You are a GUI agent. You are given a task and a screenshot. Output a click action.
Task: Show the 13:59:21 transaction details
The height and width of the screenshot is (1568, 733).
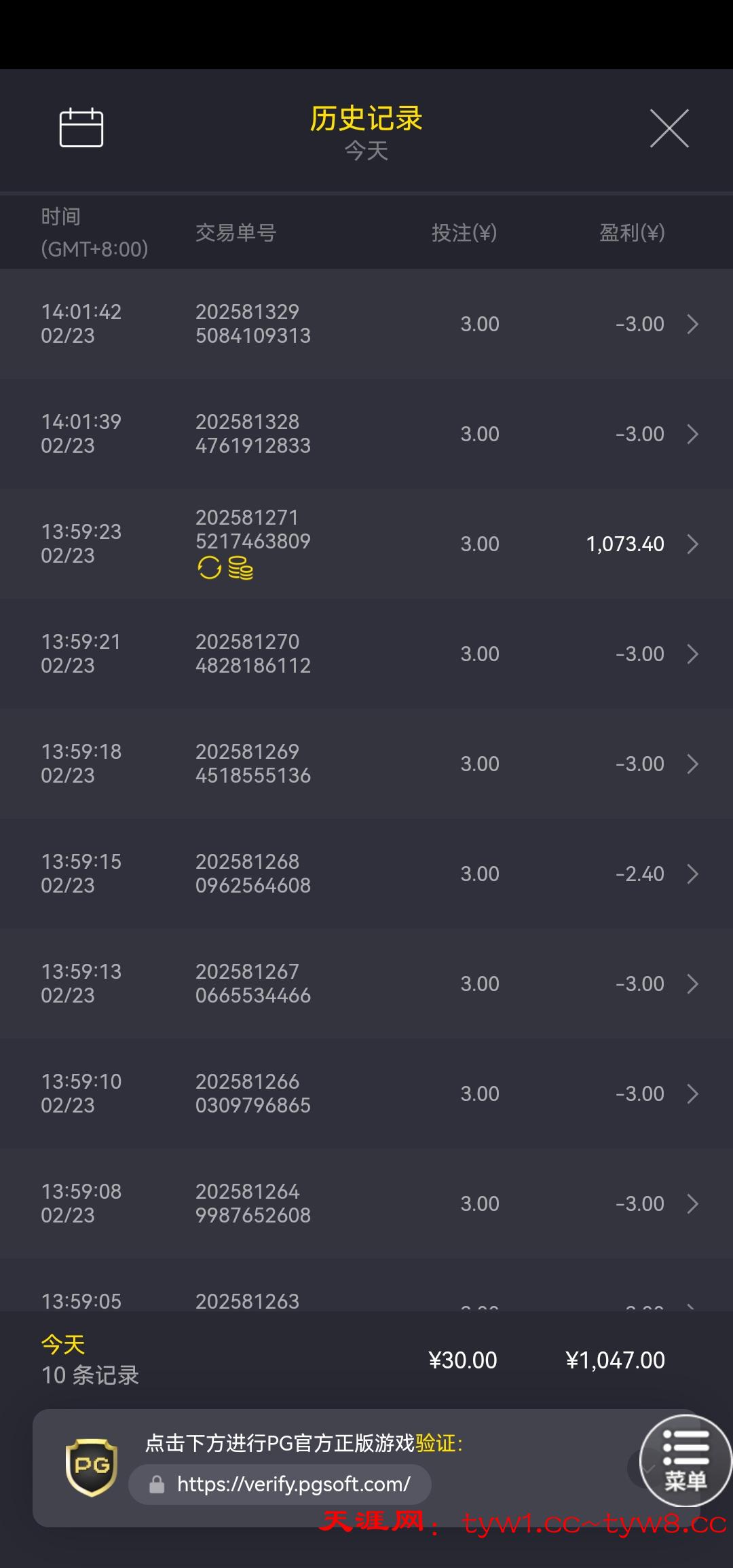pyautogui.click(x=366, y=654)
